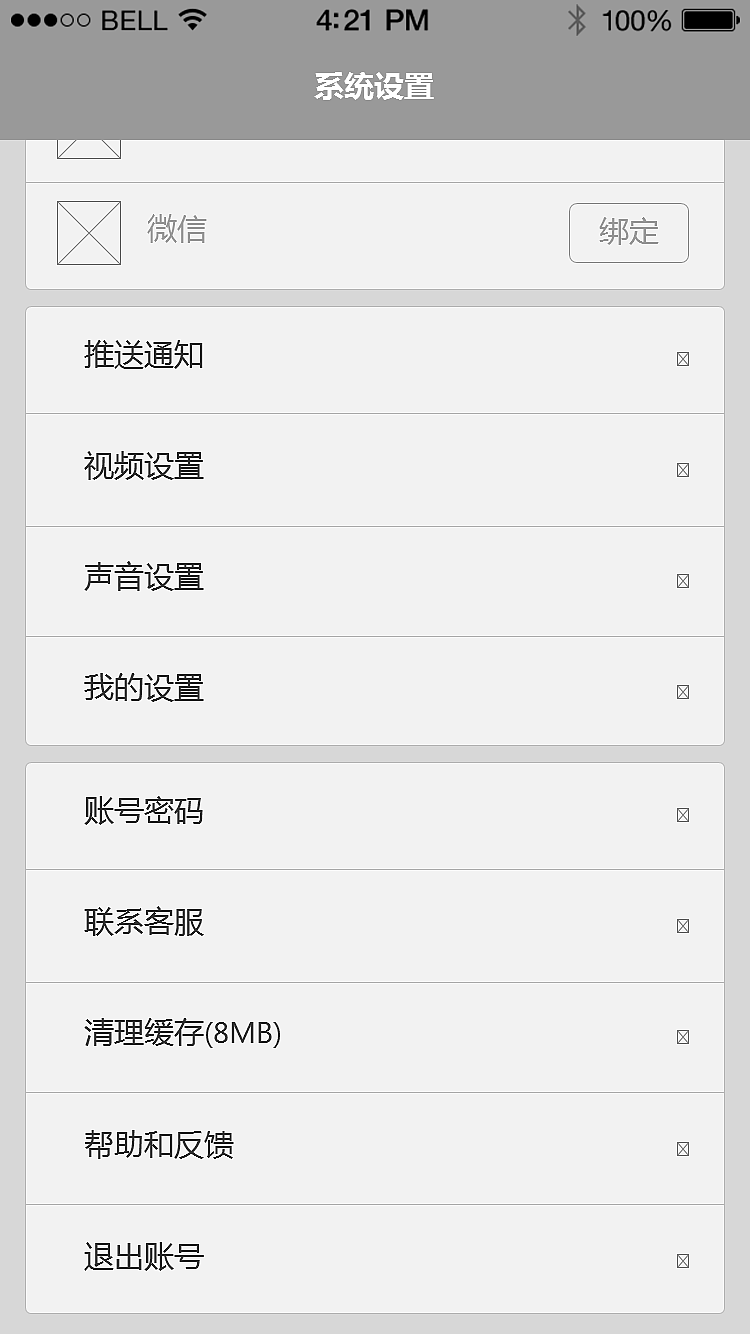Tap the arrow icon next to 账号密码
Screen dimensions: 750x1334
[682, 815]
